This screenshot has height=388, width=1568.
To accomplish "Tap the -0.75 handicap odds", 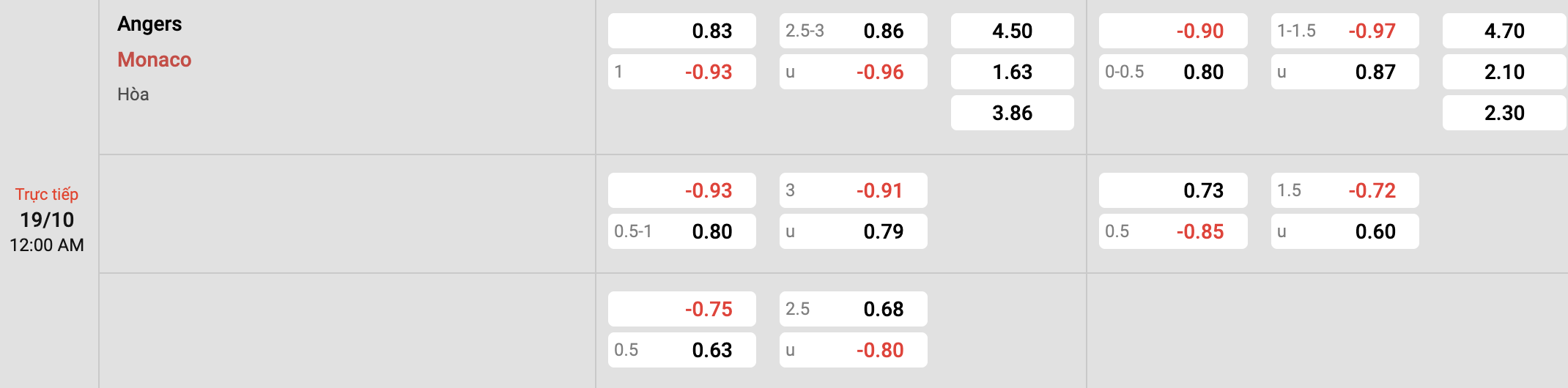I will coord(681,309).
